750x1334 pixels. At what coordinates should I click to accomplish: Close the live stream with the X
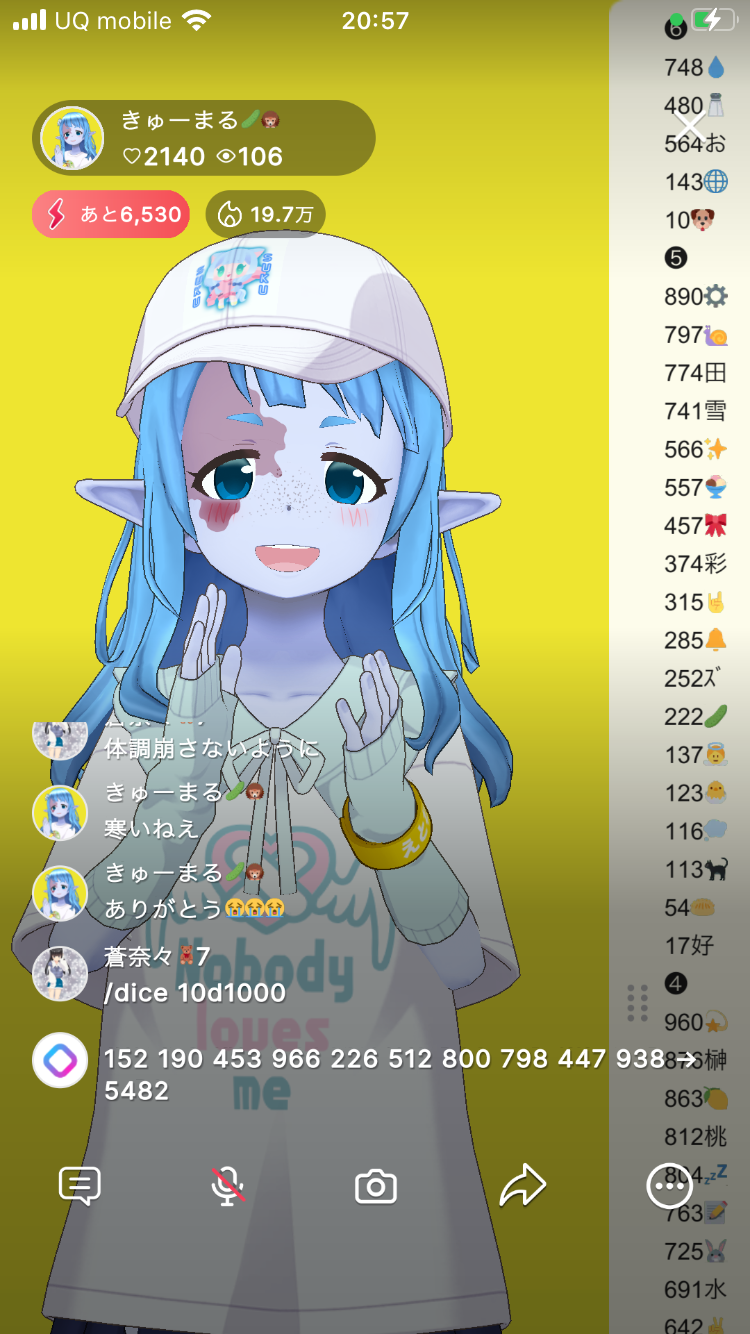point(690,129)
